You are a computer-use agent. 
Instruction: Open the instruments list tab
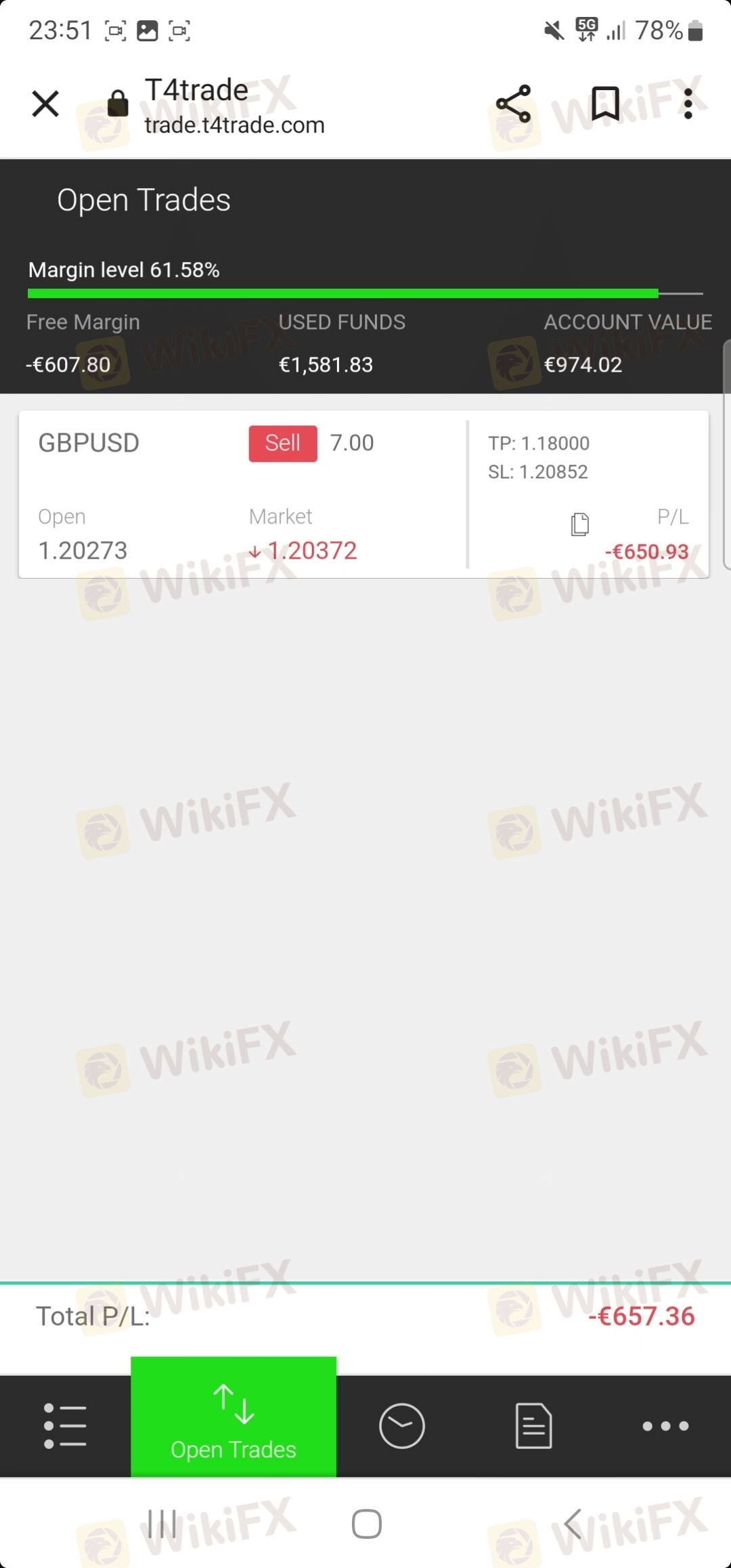(65, 1426)
